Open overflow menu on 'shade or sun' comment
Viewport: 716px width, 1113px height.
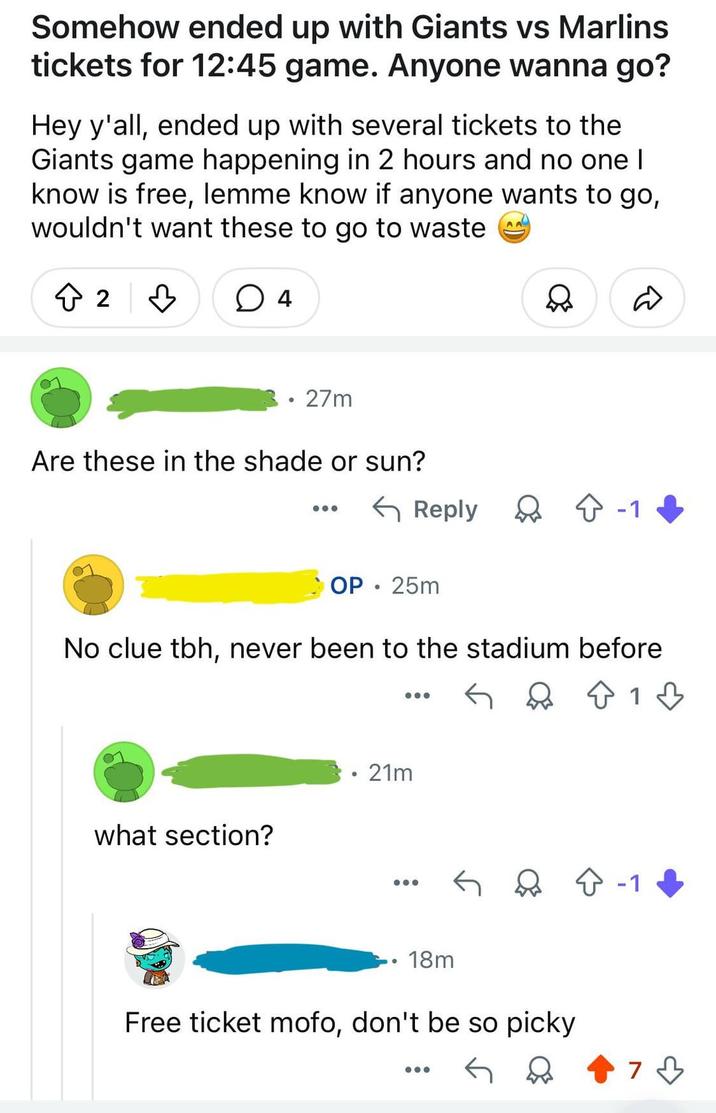tap(324, 510)
